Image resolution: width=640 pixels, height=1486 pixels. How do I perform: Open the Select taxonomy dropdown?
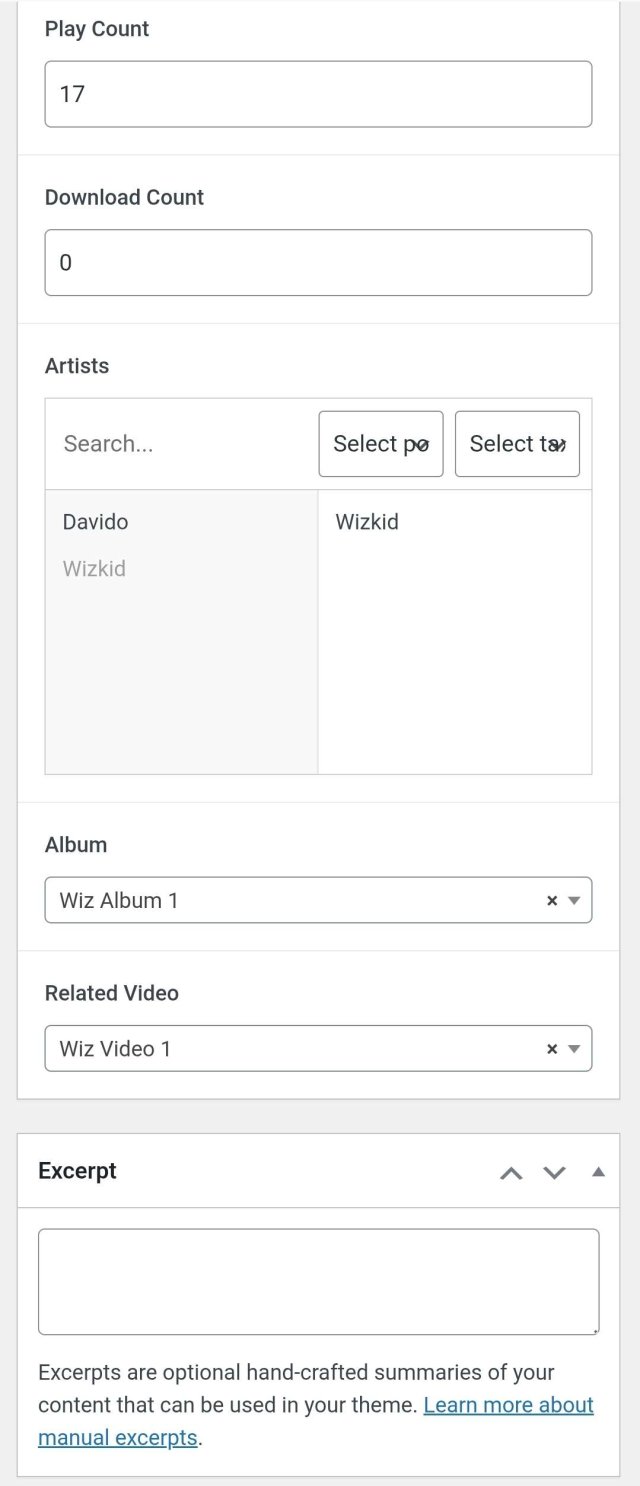(517, 444)
